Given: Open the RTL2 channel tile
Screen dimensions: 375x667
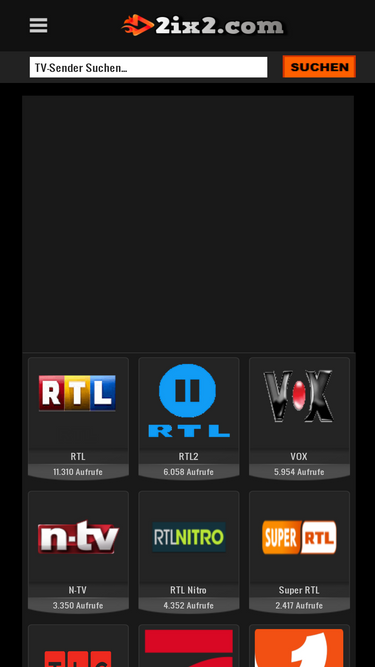Looking at the screenshot, I should coord(189,418).
